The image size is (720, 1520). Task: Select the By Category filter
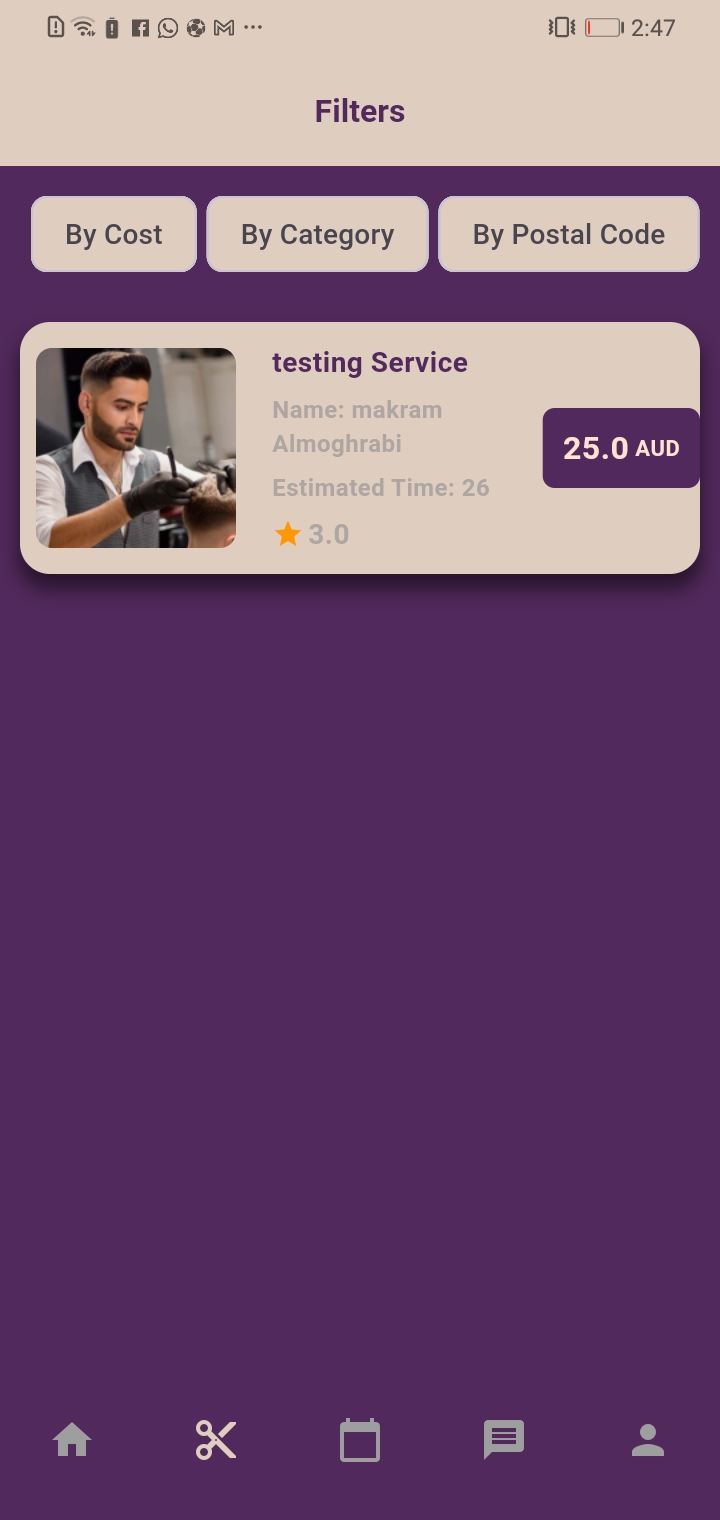point(317,234)
